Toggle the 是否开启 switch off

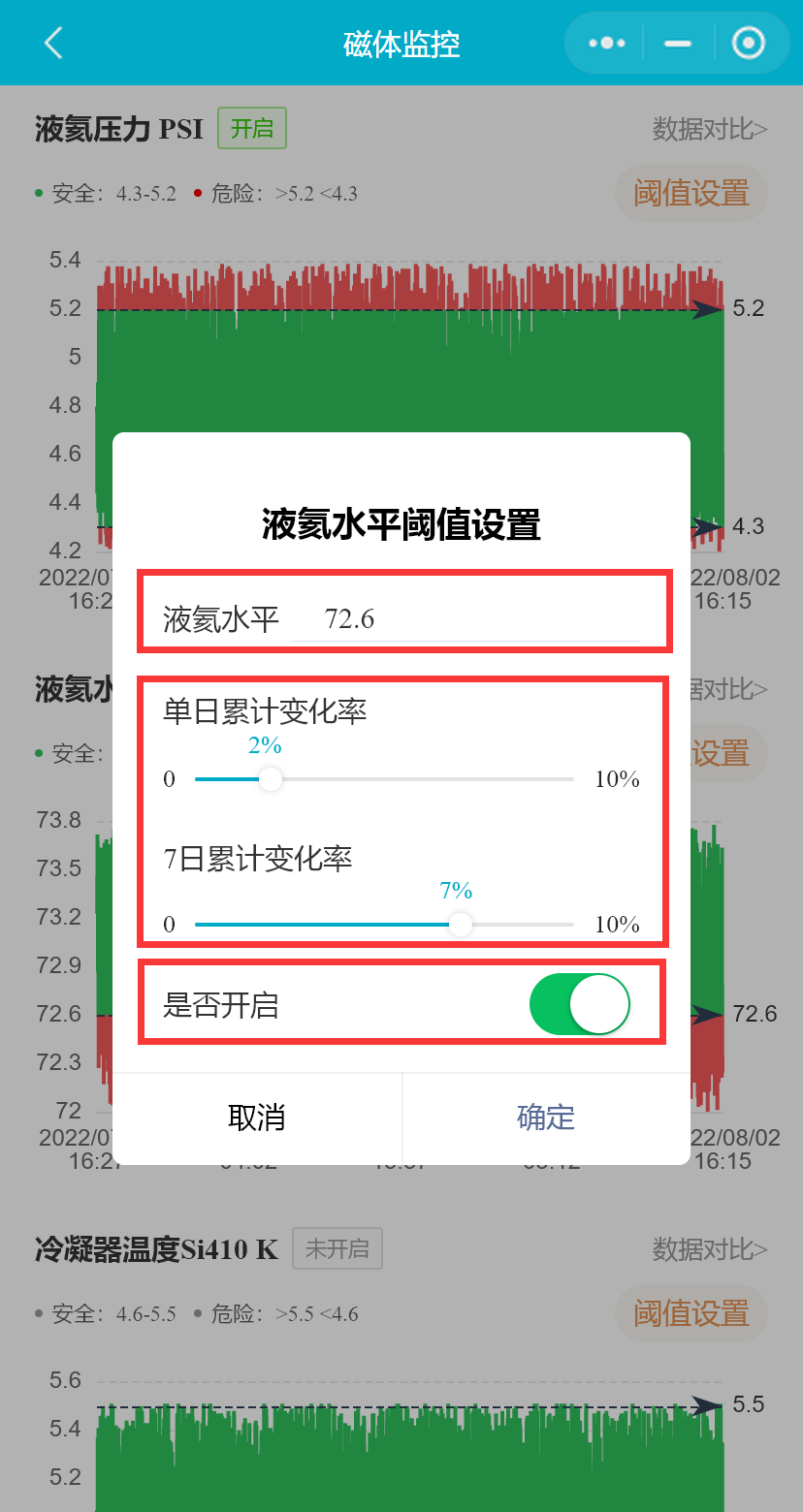point(580,1004)
